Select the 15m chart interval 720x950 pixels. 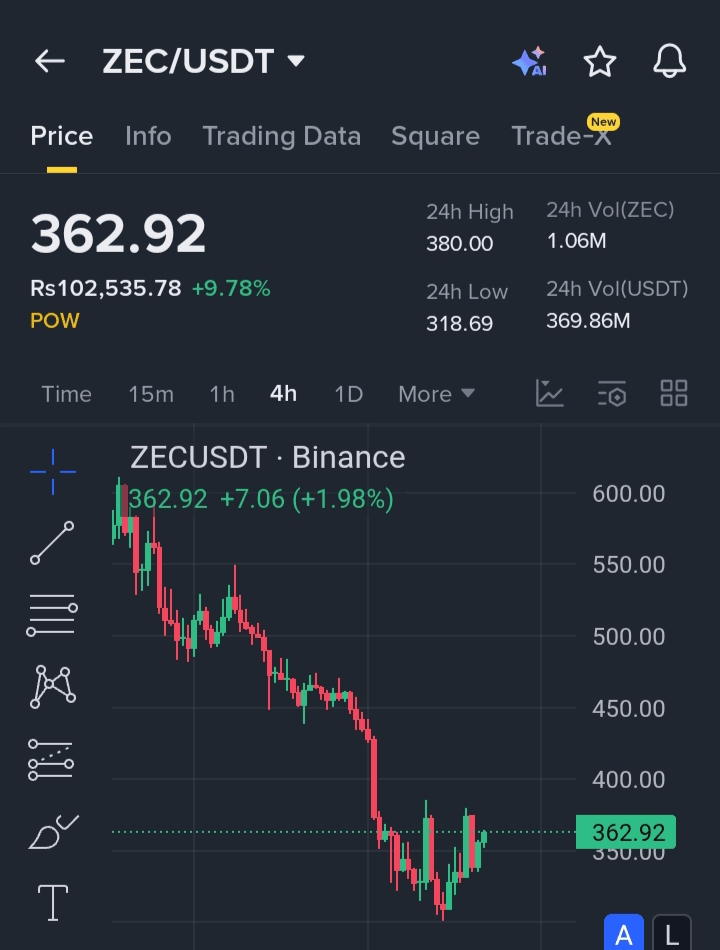point(150,394)
